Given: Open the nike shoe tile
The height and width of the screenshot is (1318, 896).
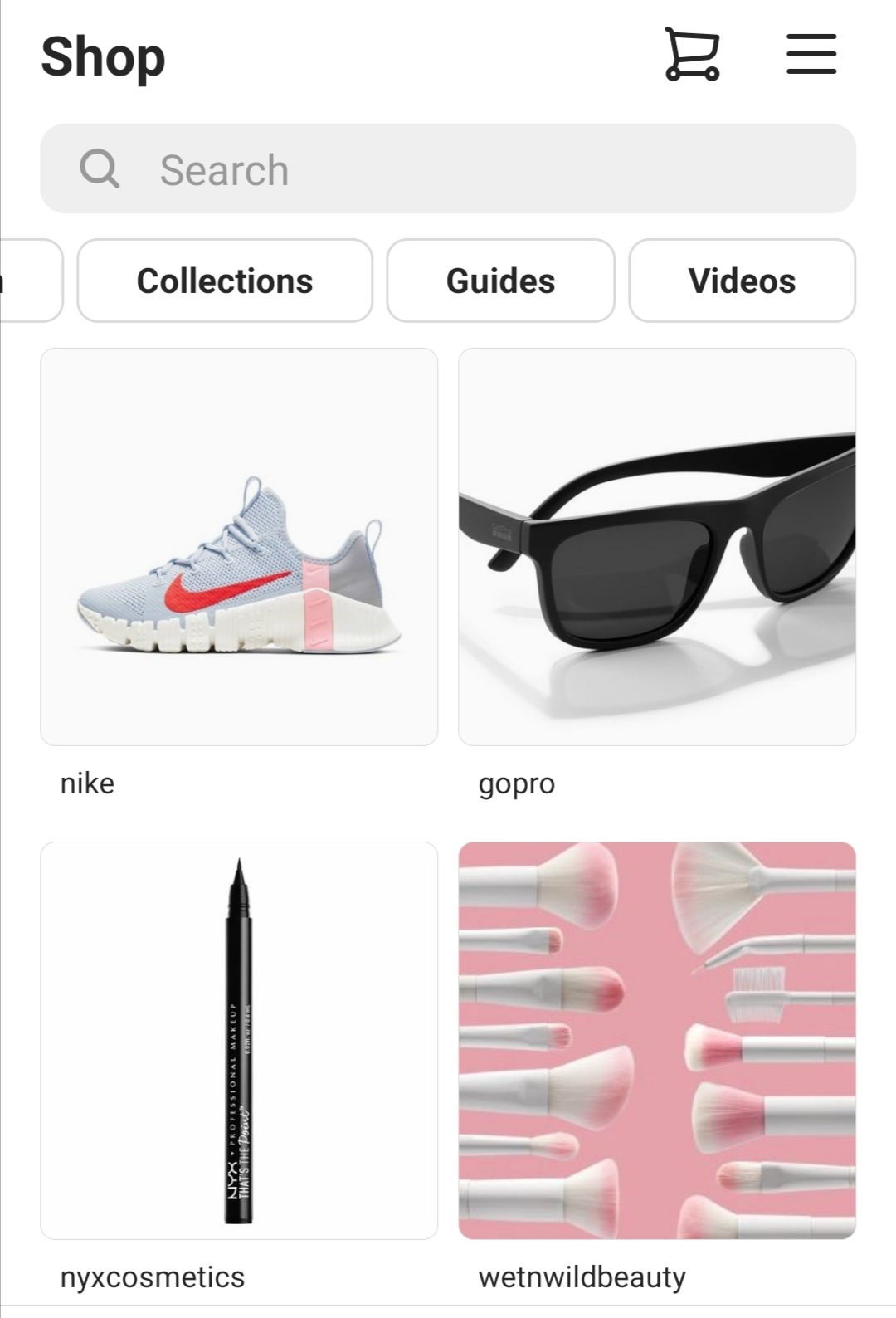Looking at the screenshot, I should [x=239, y=547].
